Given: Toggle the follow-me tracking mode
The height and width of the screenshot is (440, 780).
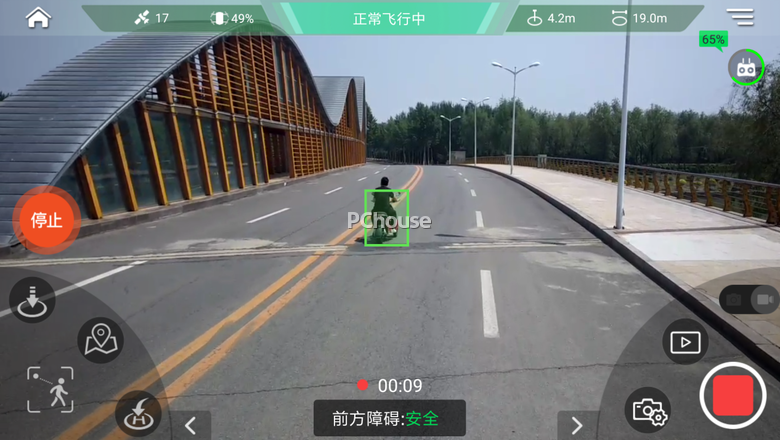Looking at the screenshot, I should pyautogui.click(x=50, y=389).
